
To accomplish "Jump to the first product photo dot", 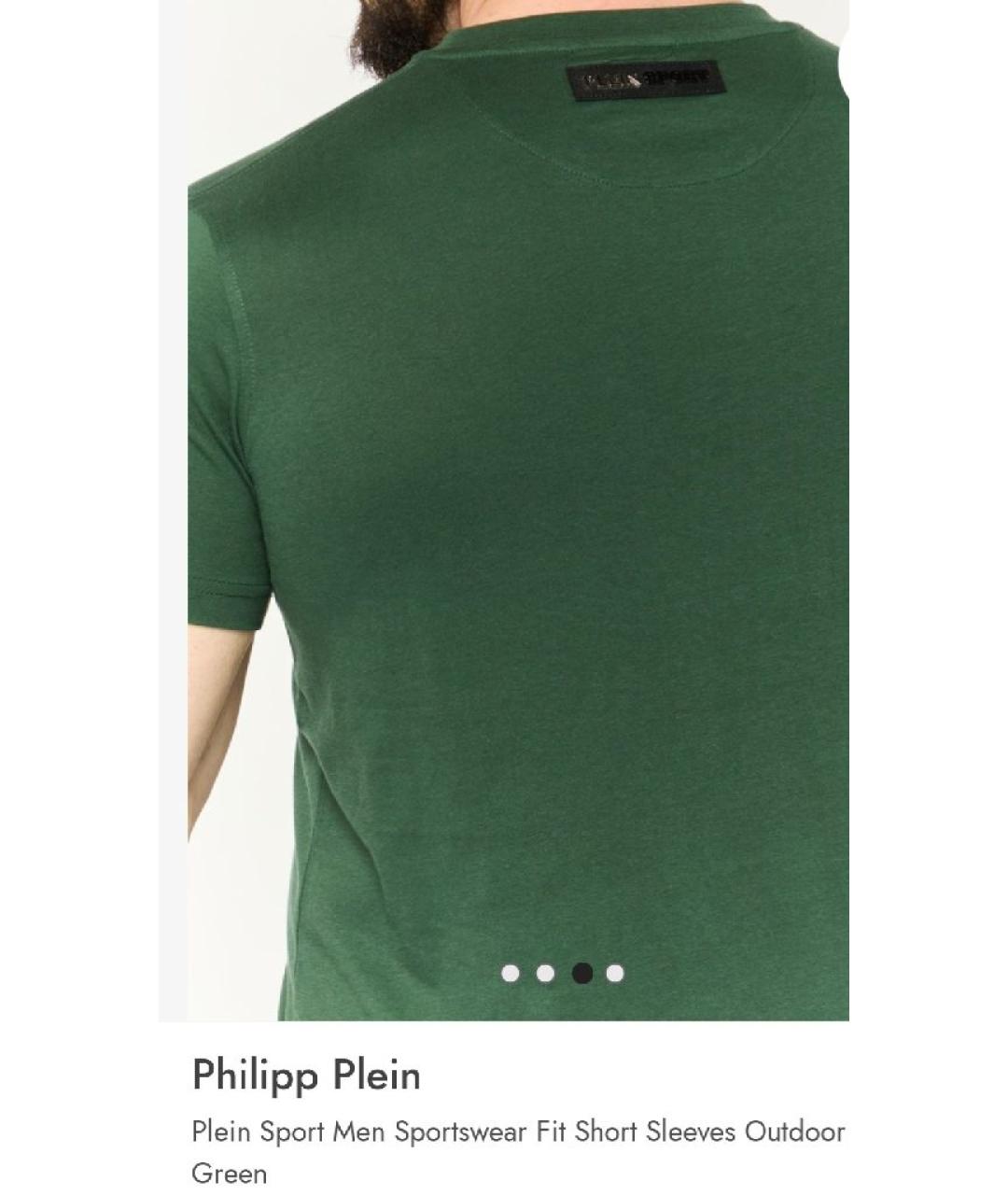I will (x=511, y=974).
